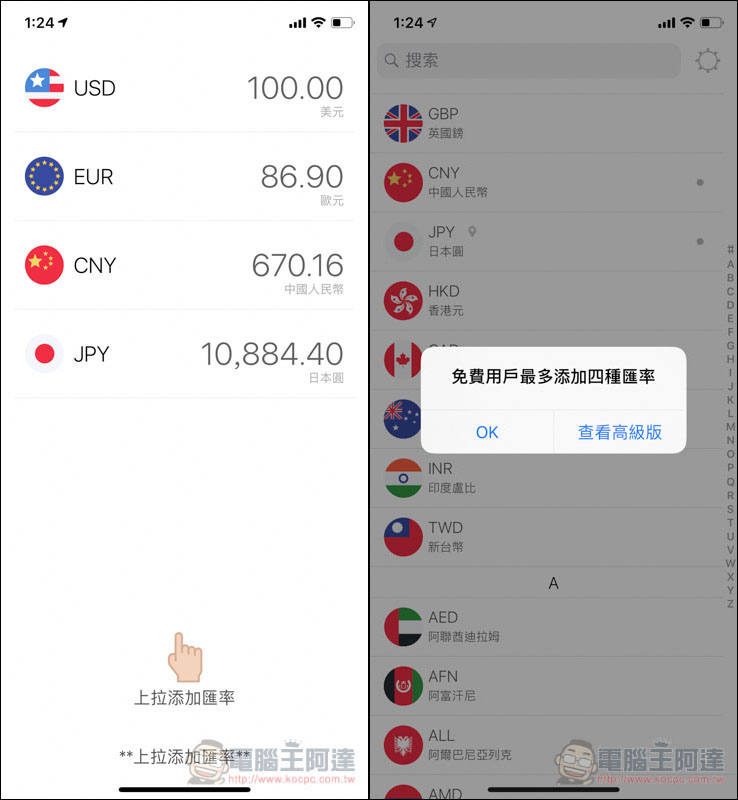Open the settings gear icon
This screenshot has width=738, height=800.
(x=707, y=61)
